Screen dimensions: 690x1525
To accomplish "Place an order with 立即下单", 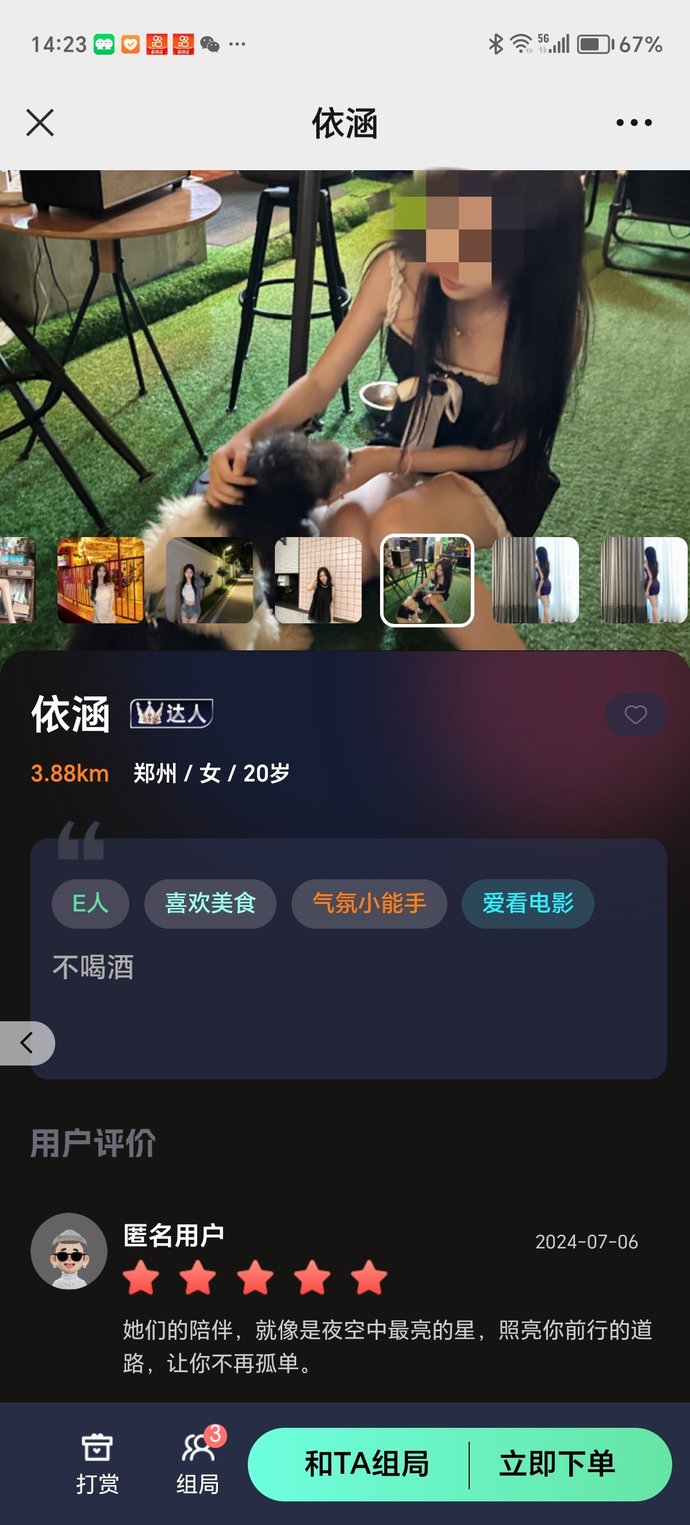I will pyautogui.click(x=557, y=1465).
